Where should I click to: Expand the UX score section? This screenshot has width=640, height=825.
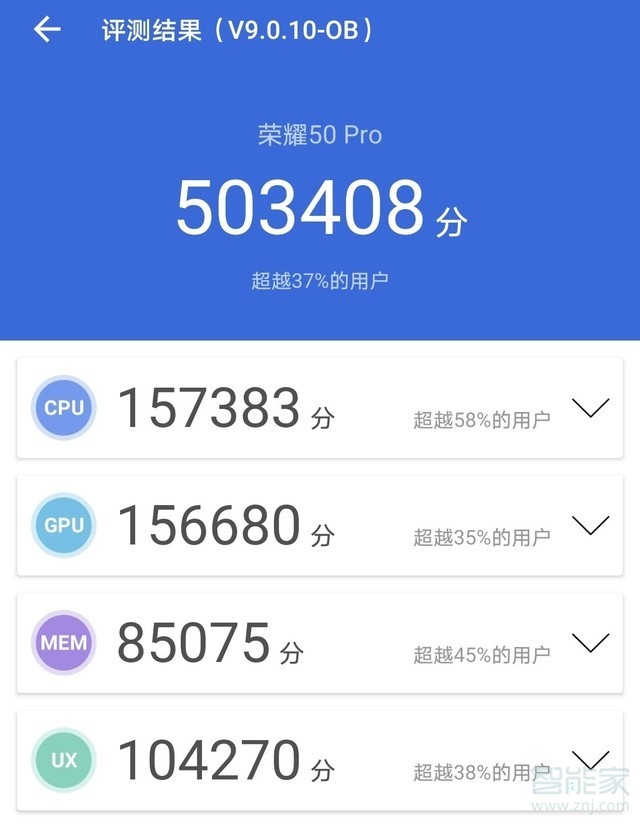(590, 759)
